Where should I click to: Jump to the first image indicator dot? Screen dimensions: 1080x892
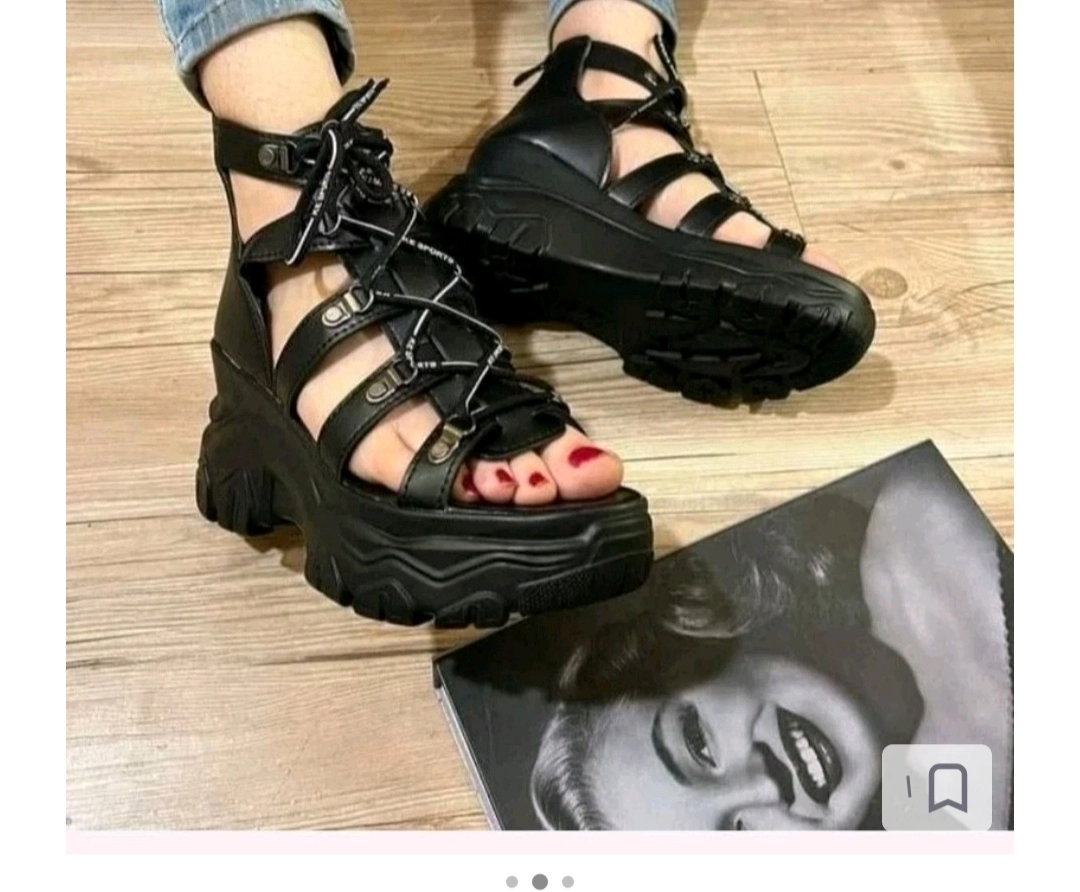[512, 882]
